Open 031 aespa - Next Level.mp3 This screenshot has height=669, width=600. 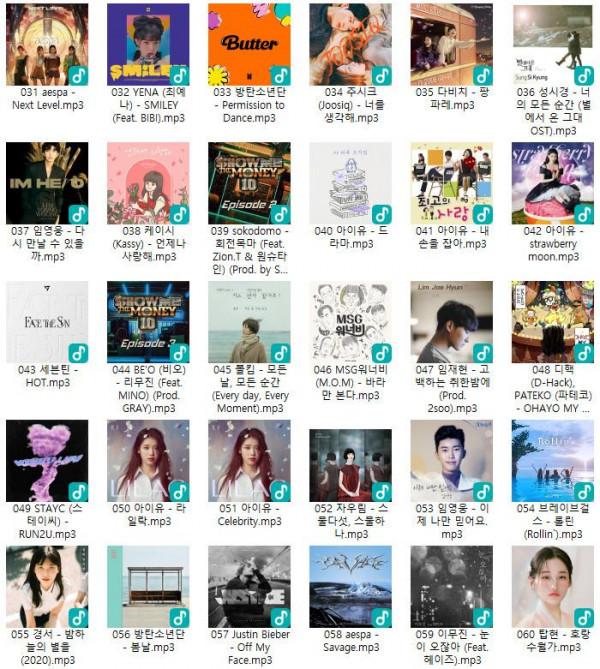click(47, 45)
